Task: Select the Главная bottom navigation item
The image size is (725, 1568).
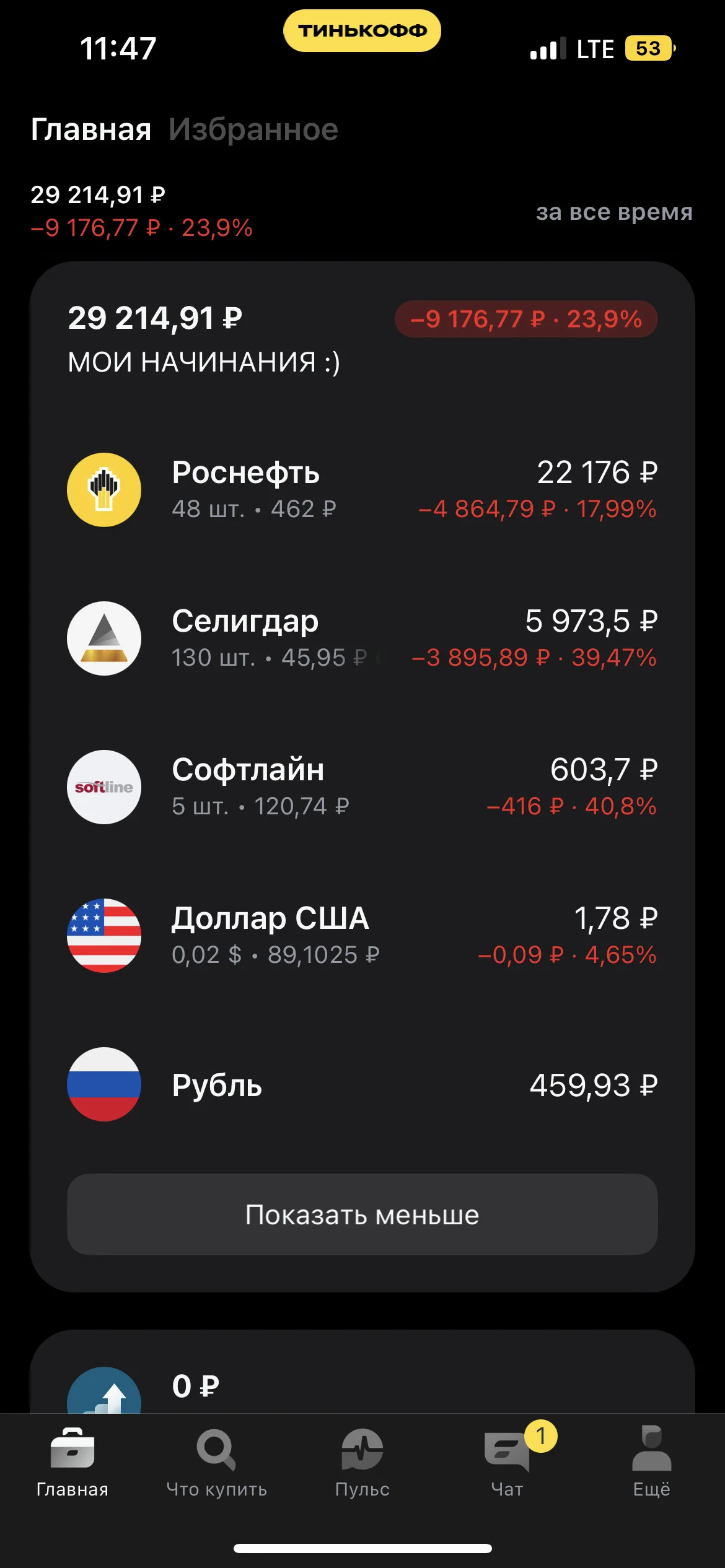Action: pos(72,1463)
